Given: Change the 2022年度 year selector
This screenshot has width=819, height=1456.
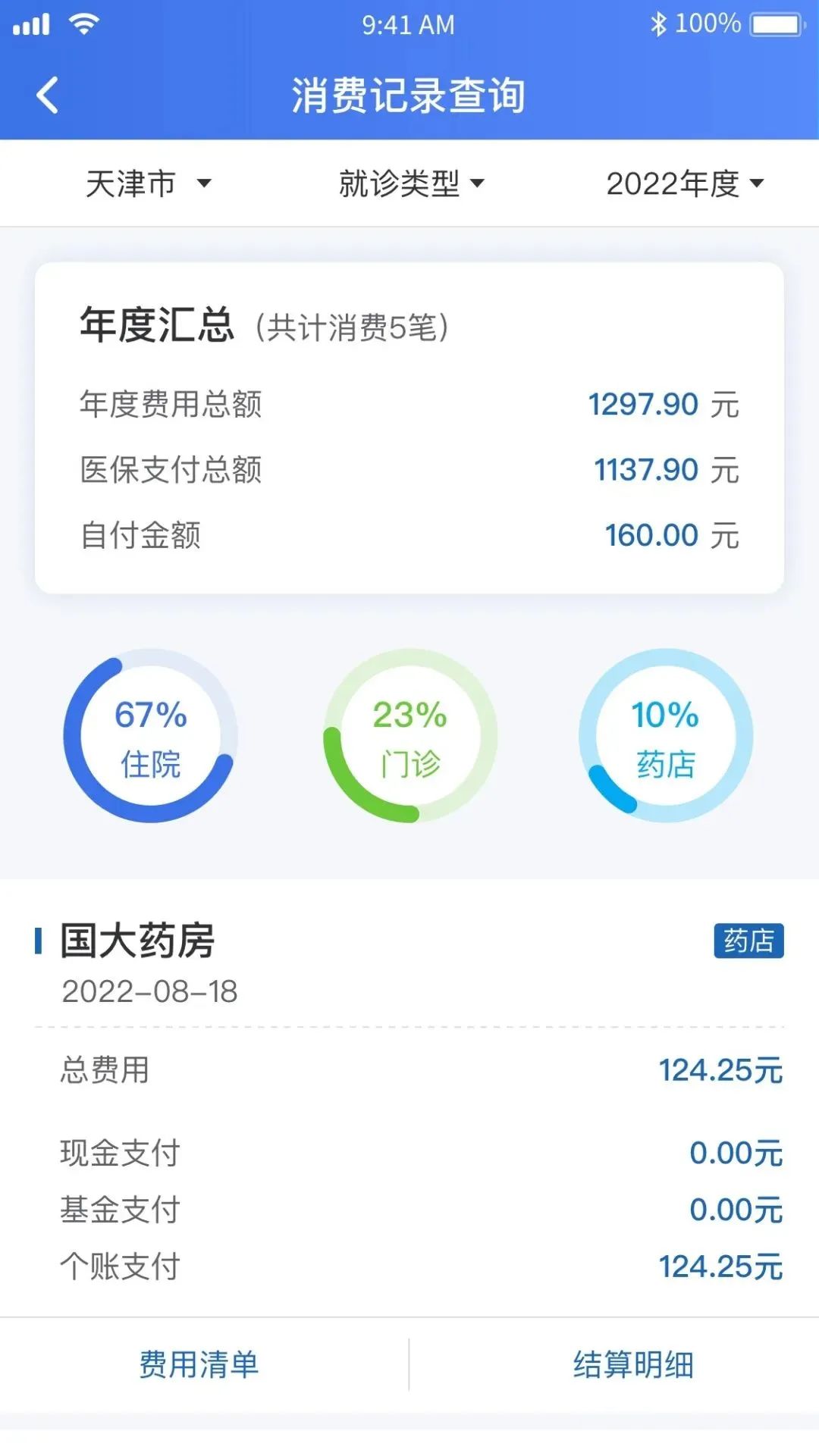Looking at the screenshot, I should point(685,183).
